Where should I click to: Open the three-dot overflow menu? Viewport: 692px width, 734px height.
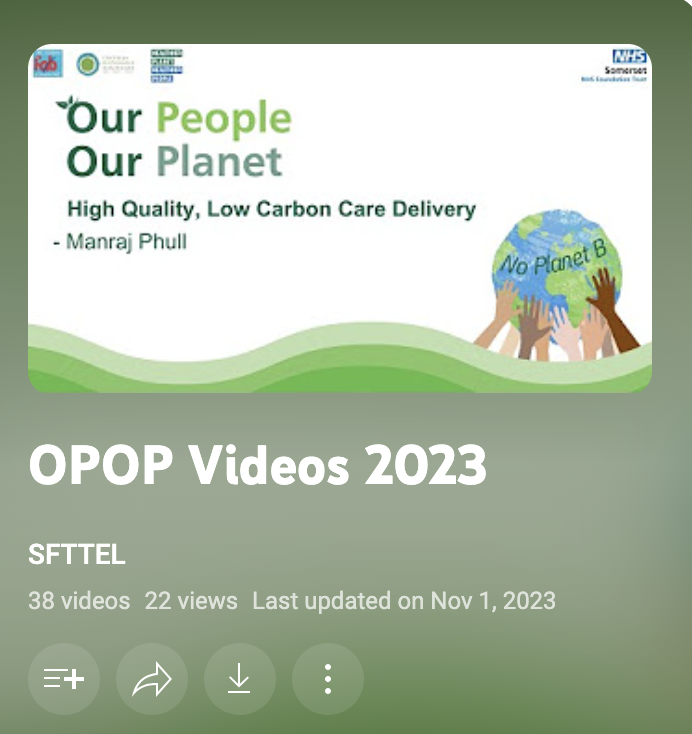pos(328,679)
